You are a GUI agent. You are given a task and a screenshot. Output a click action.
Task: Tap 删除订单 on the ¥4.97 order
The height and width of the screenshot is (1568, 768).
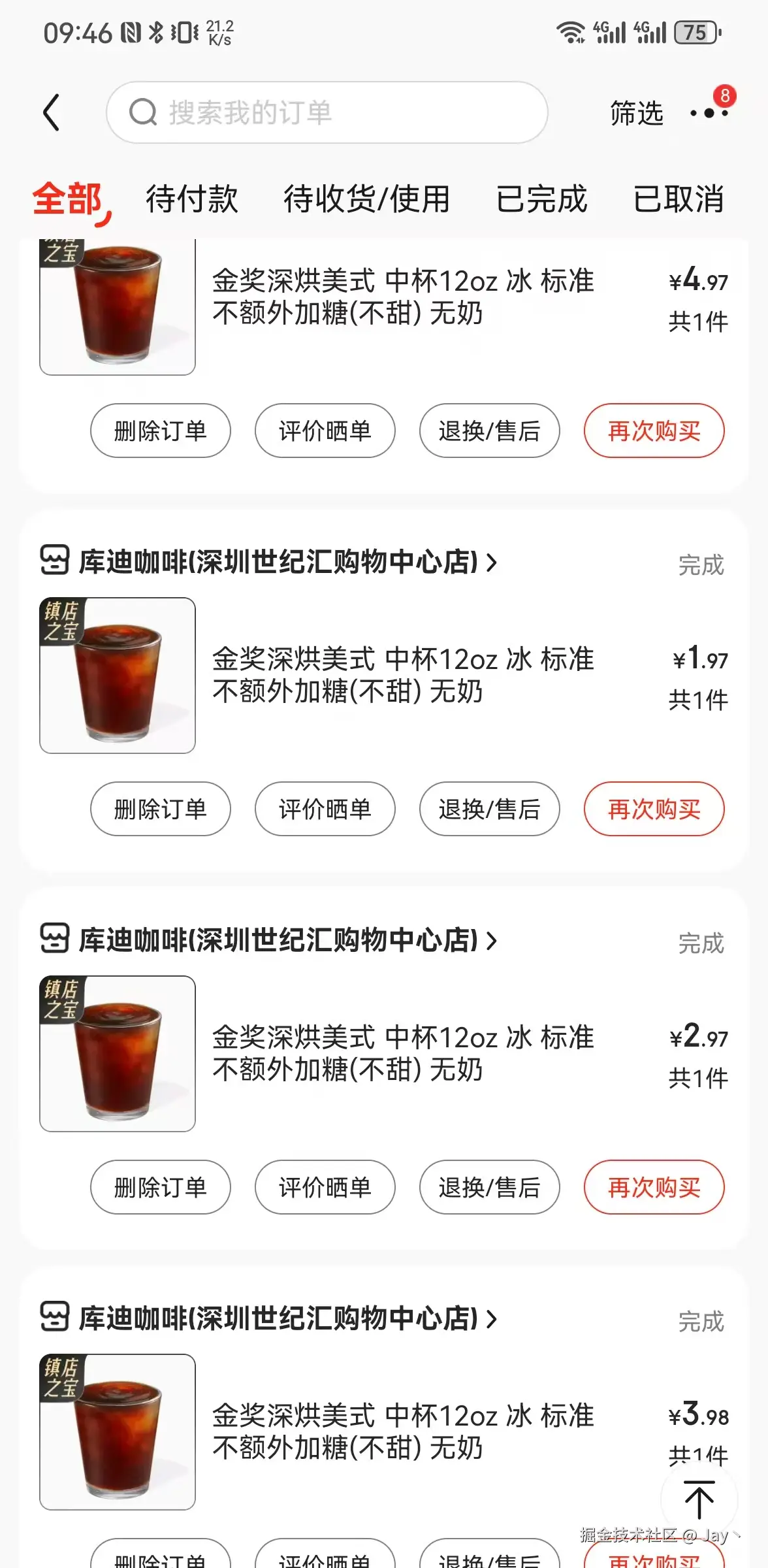[160, 431]
